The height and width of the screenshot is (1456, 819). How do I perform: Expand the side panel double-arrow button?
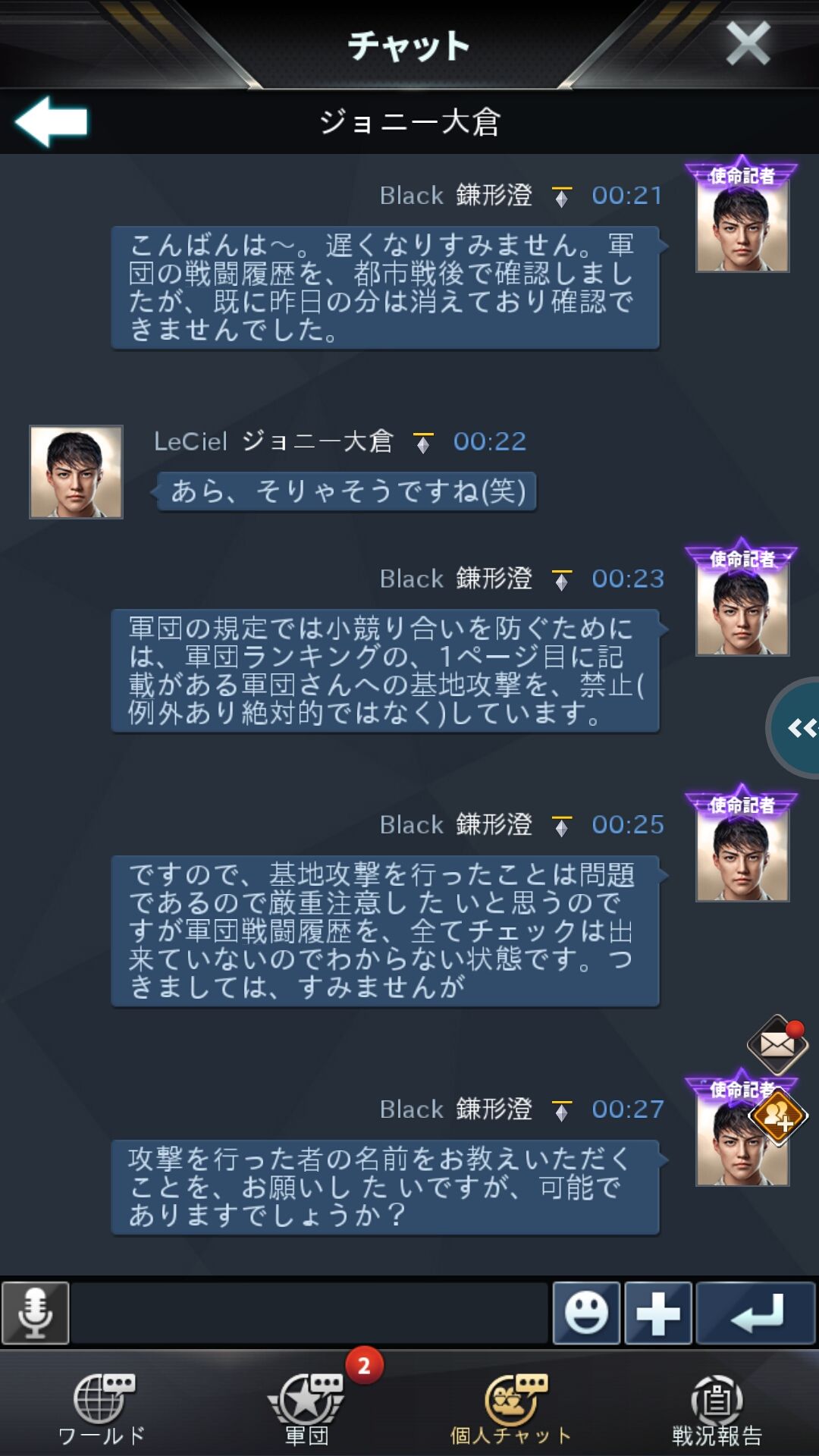click(x=799, y=728)
